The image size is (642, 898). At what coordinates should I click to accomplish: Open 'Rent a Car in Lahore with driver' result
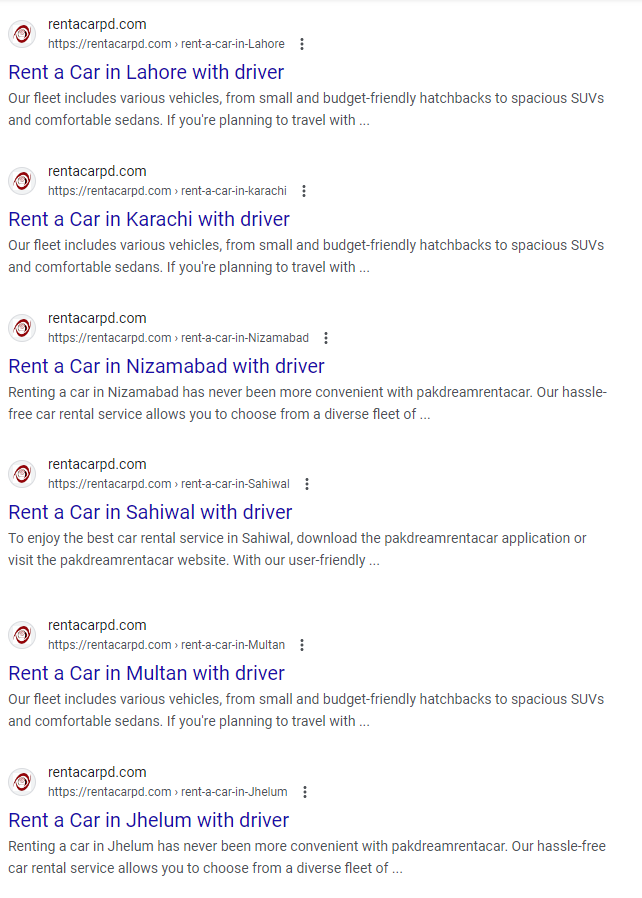click(146, 72)
